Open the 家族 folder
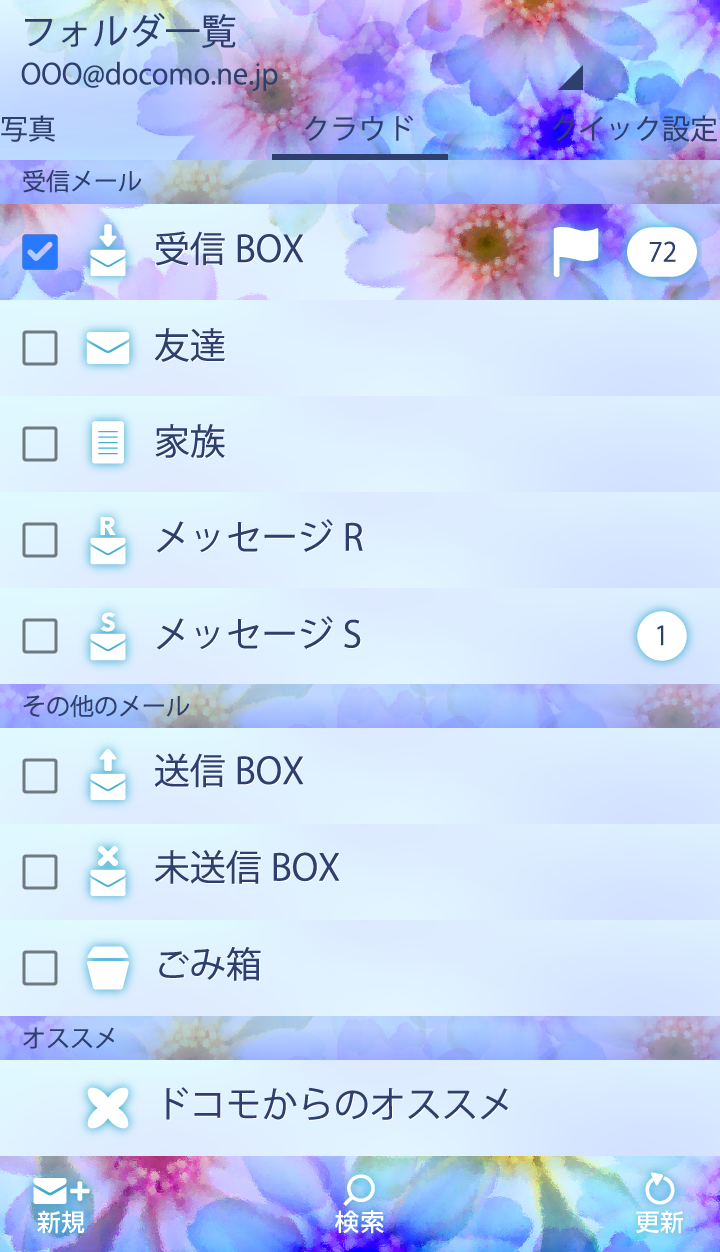 [190, 443]
